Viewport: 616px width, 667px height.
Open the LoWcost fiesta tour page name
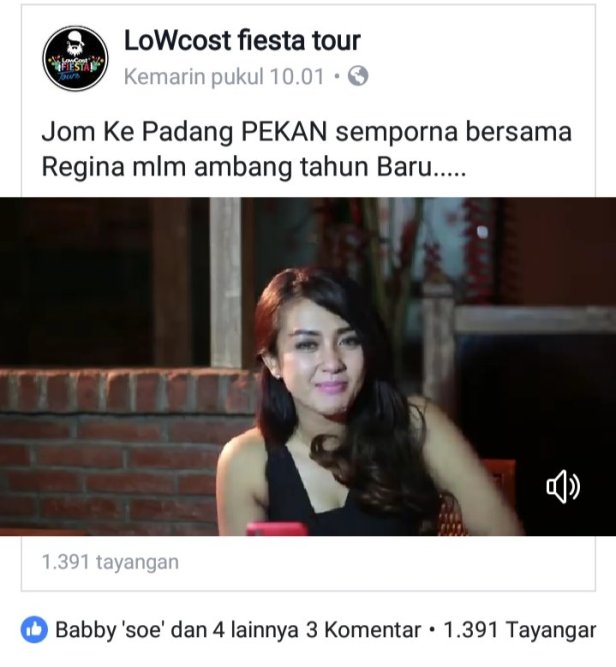point(241,41)
